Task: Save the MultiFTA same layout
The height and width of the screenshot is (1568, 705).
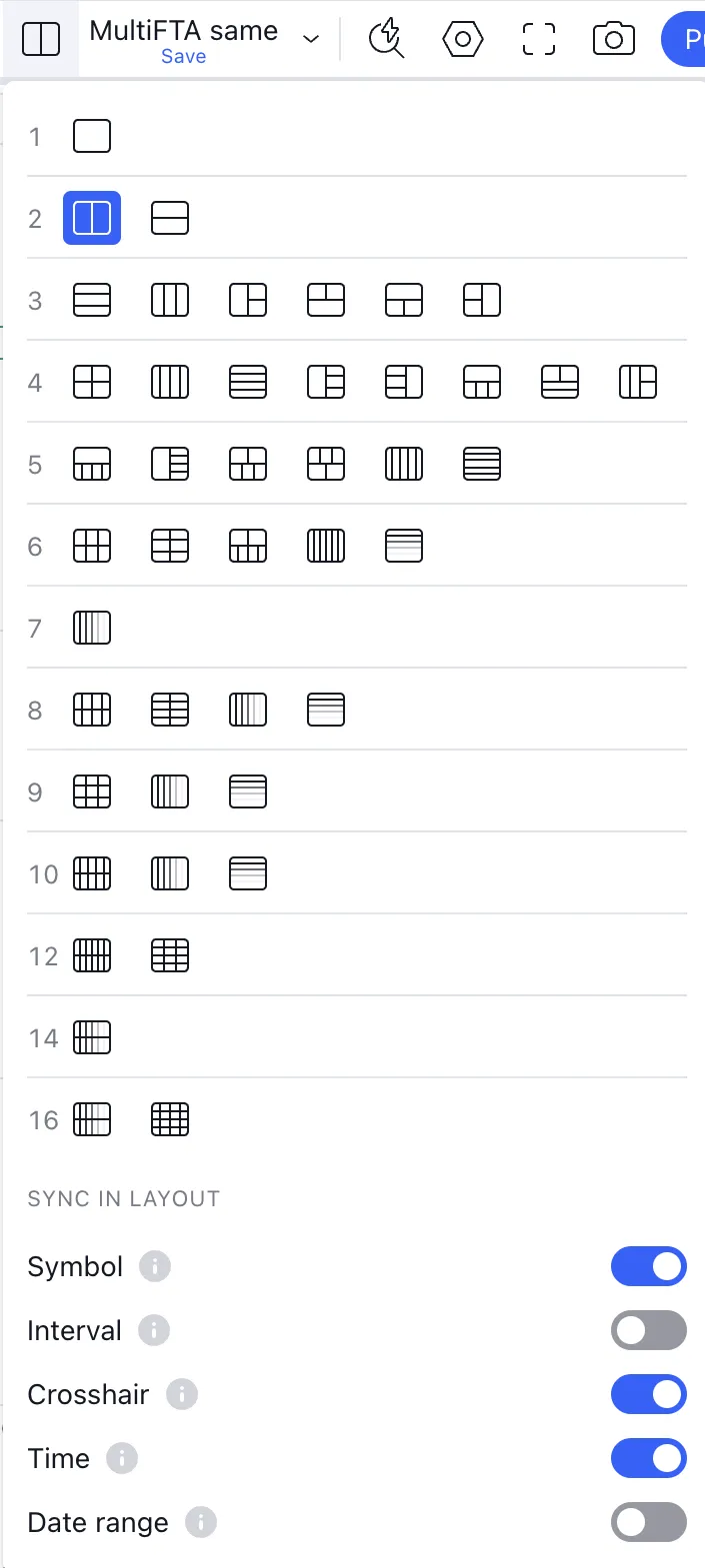Action: tap(183, 57)
